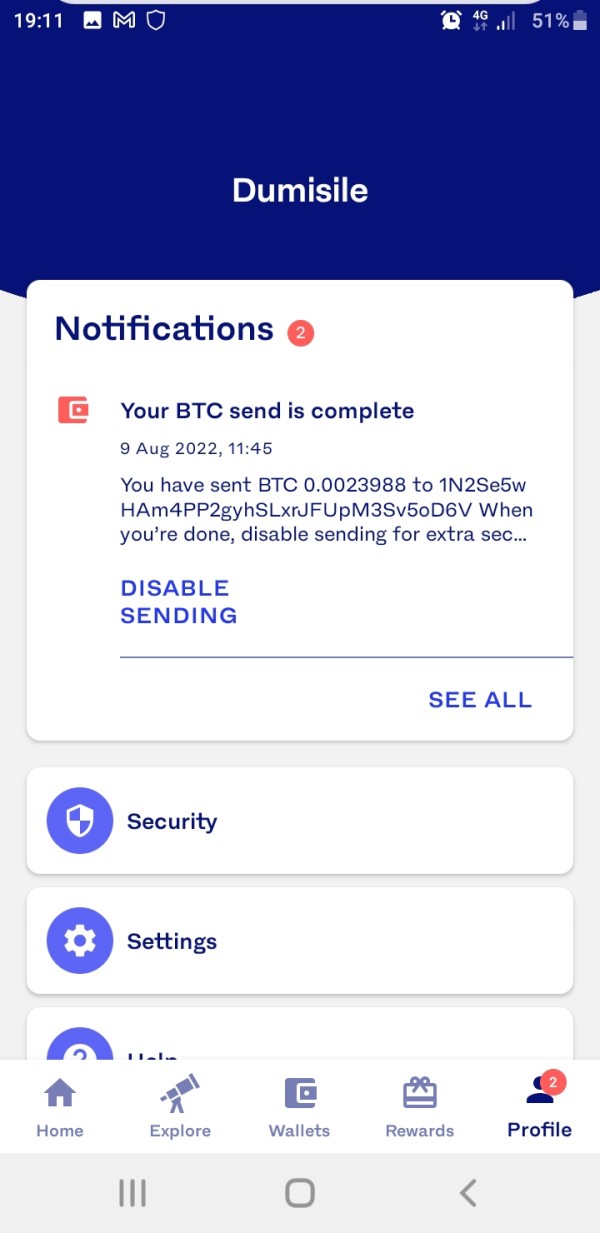The image size is (600, 1233).
Task: See all notifications
Action: 480,700
